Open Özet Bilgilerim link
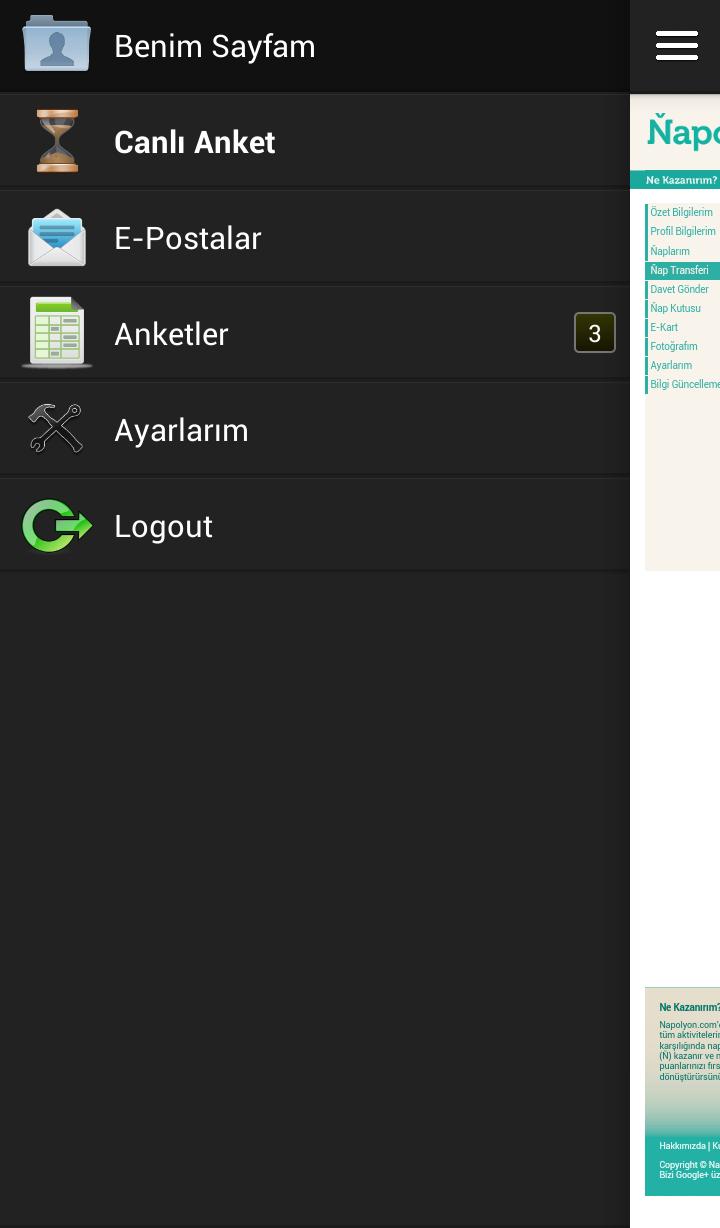 click(x=682, y=212)
